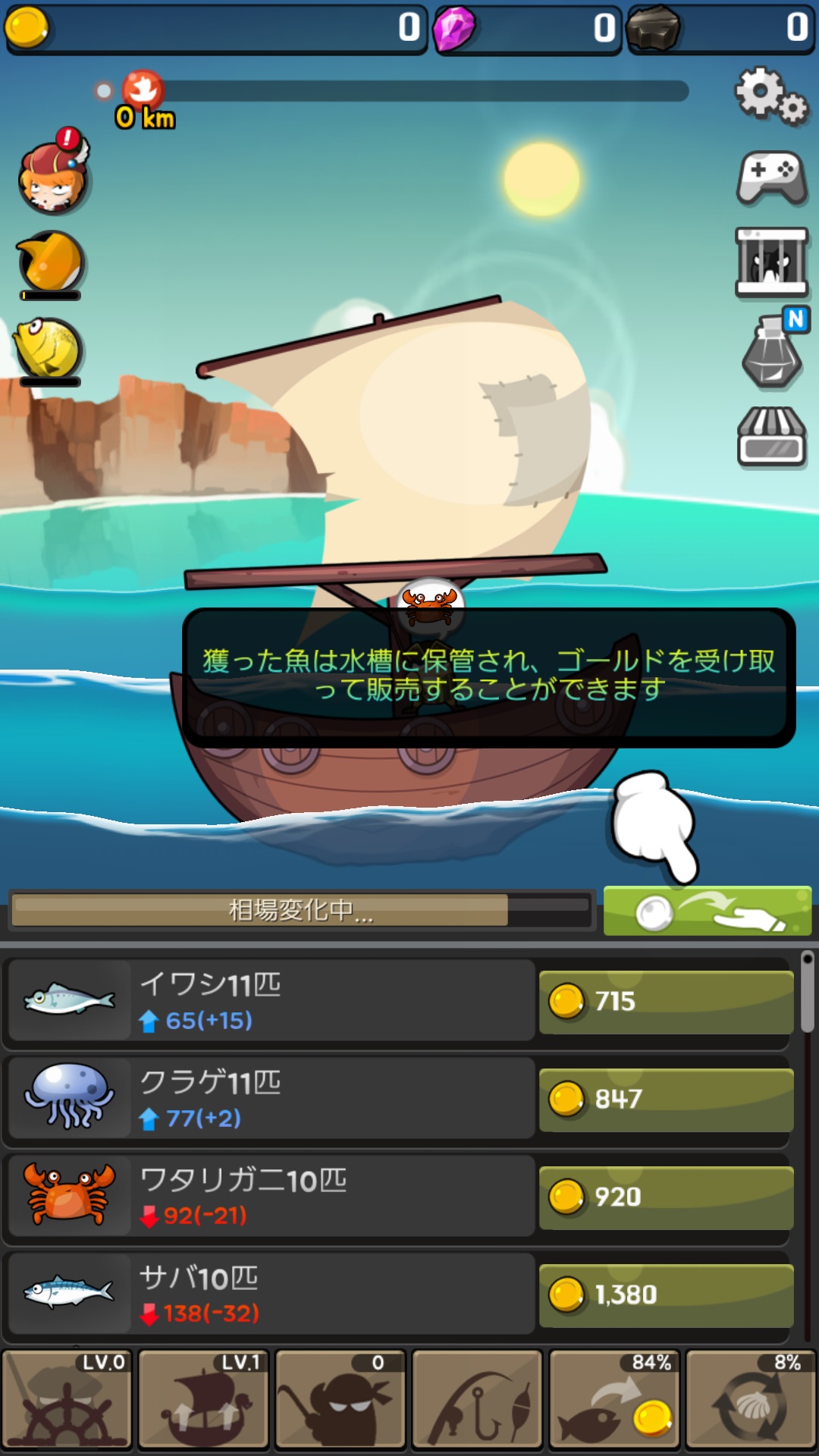
Task: Tap the orange bird skill icon
Action: click(x=51, y=263)
